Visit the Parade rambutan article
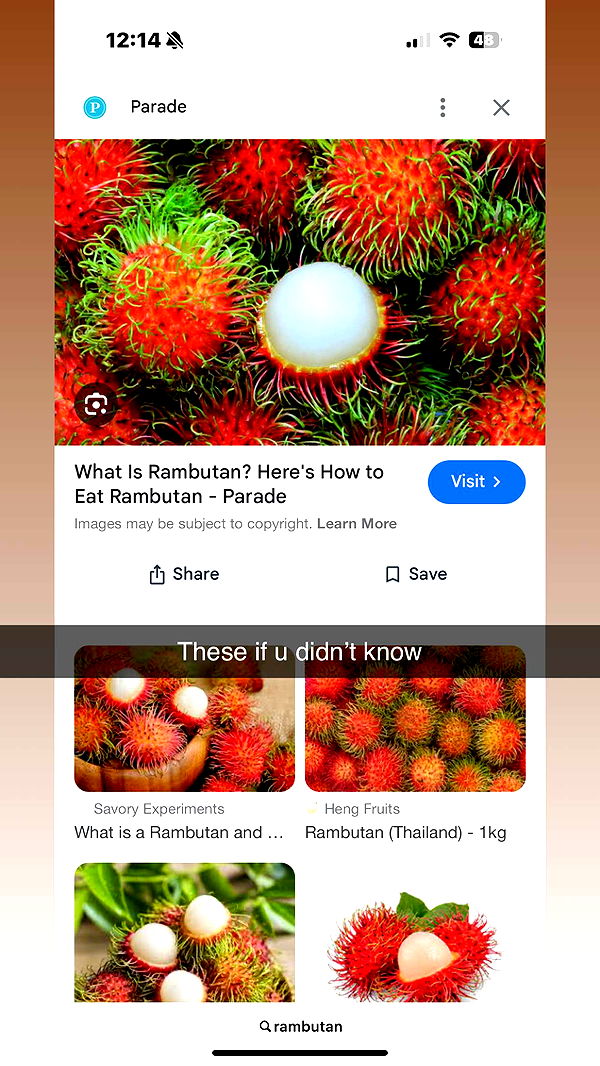This screenshot has width=600, height=1066. (x=476, y=482)
